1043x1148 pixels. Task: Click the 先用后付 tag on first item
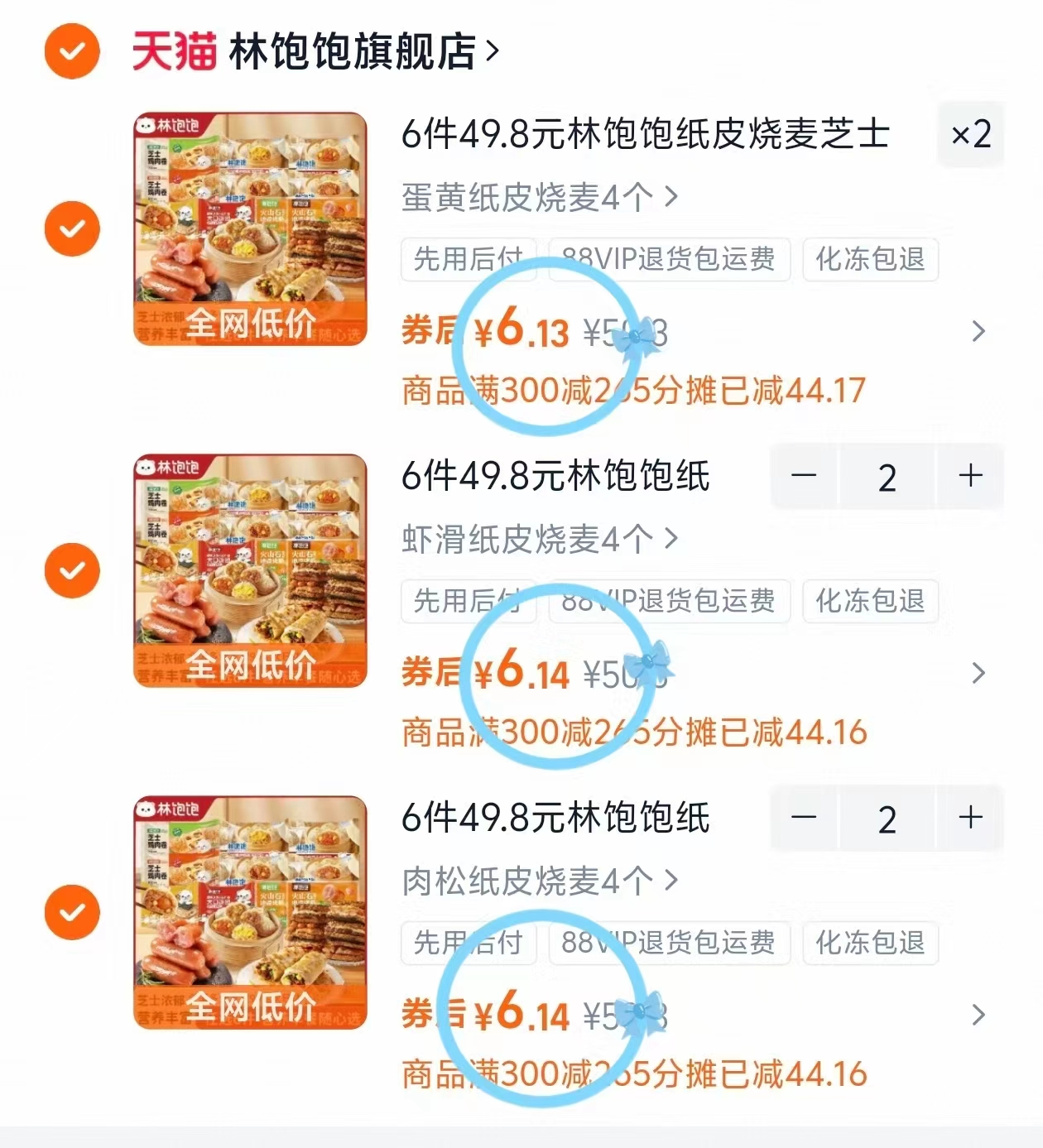[x=469, y=260]
